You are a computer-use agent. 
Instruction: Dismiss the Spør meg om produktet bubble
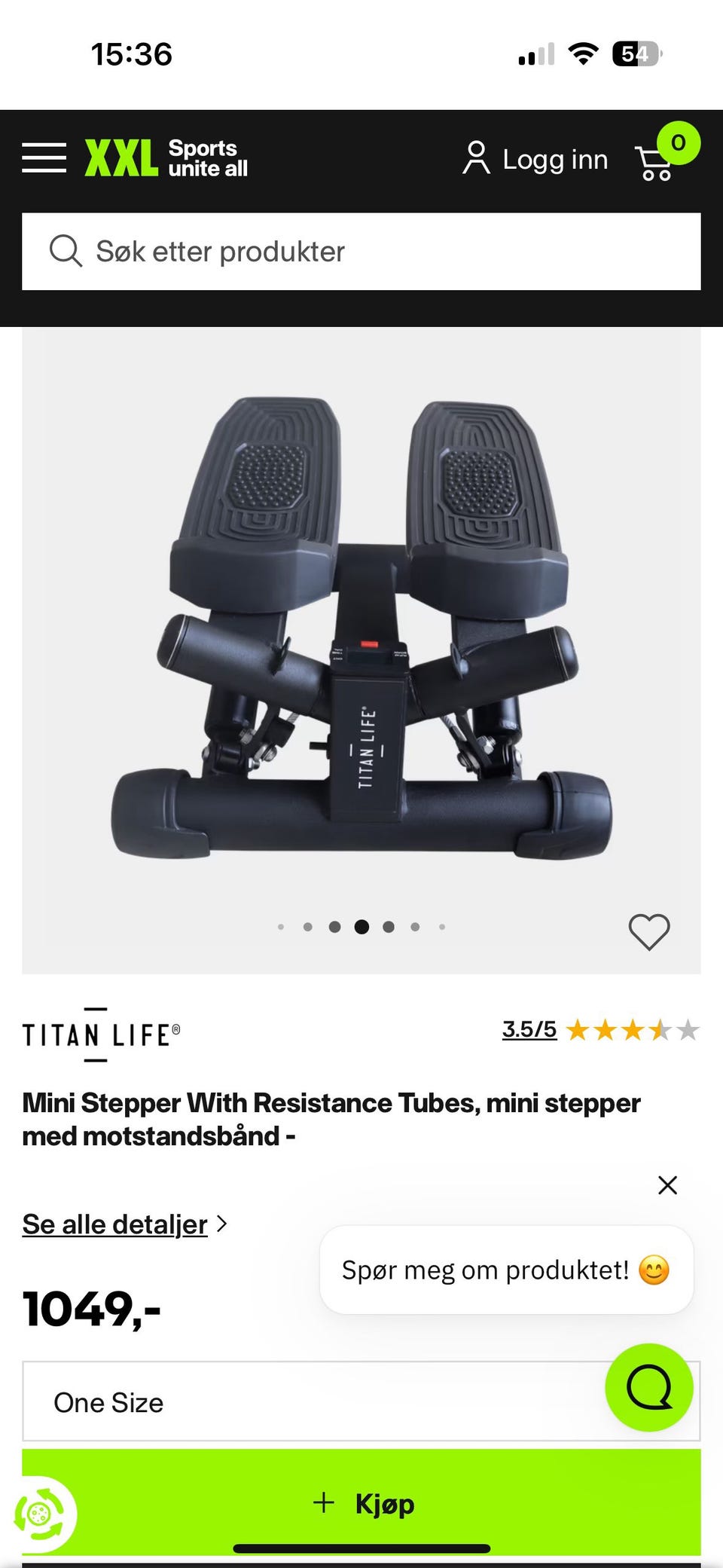click(x=667, y=1185)
